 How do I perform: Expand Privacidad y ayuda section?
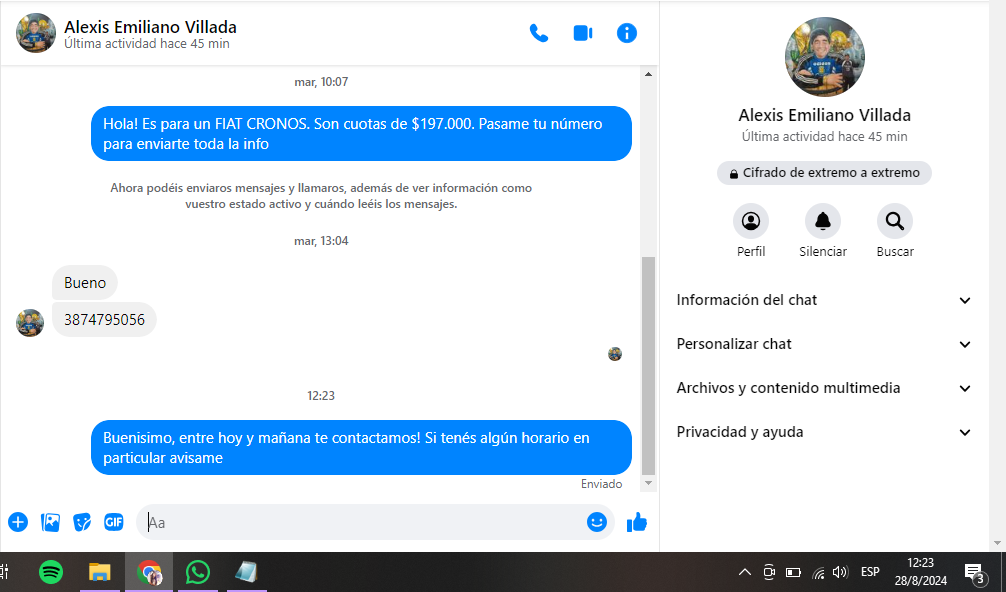point(824,432)
